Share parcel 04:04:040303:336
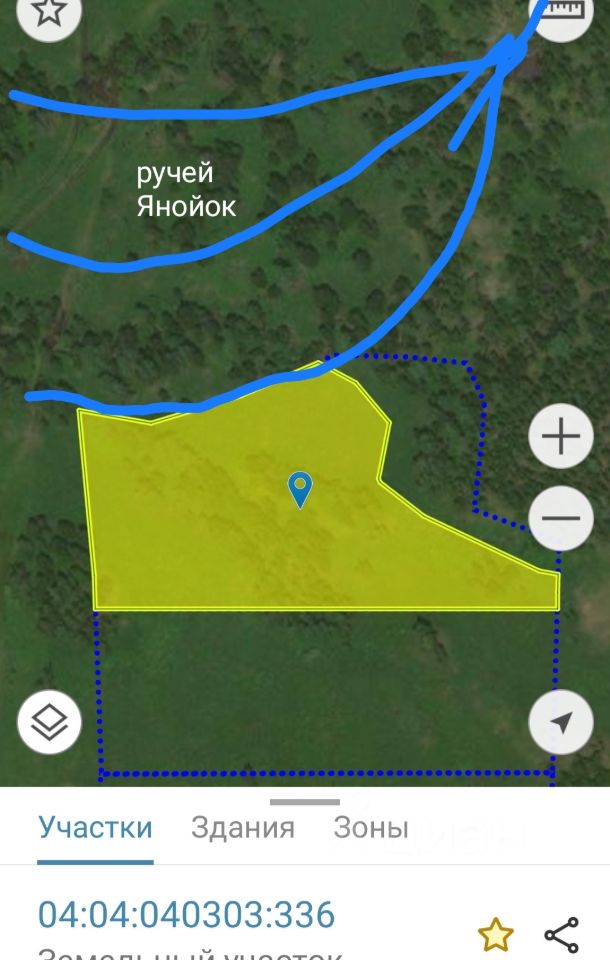This screenshot has height=960, width=610. [x=561, y=935]
